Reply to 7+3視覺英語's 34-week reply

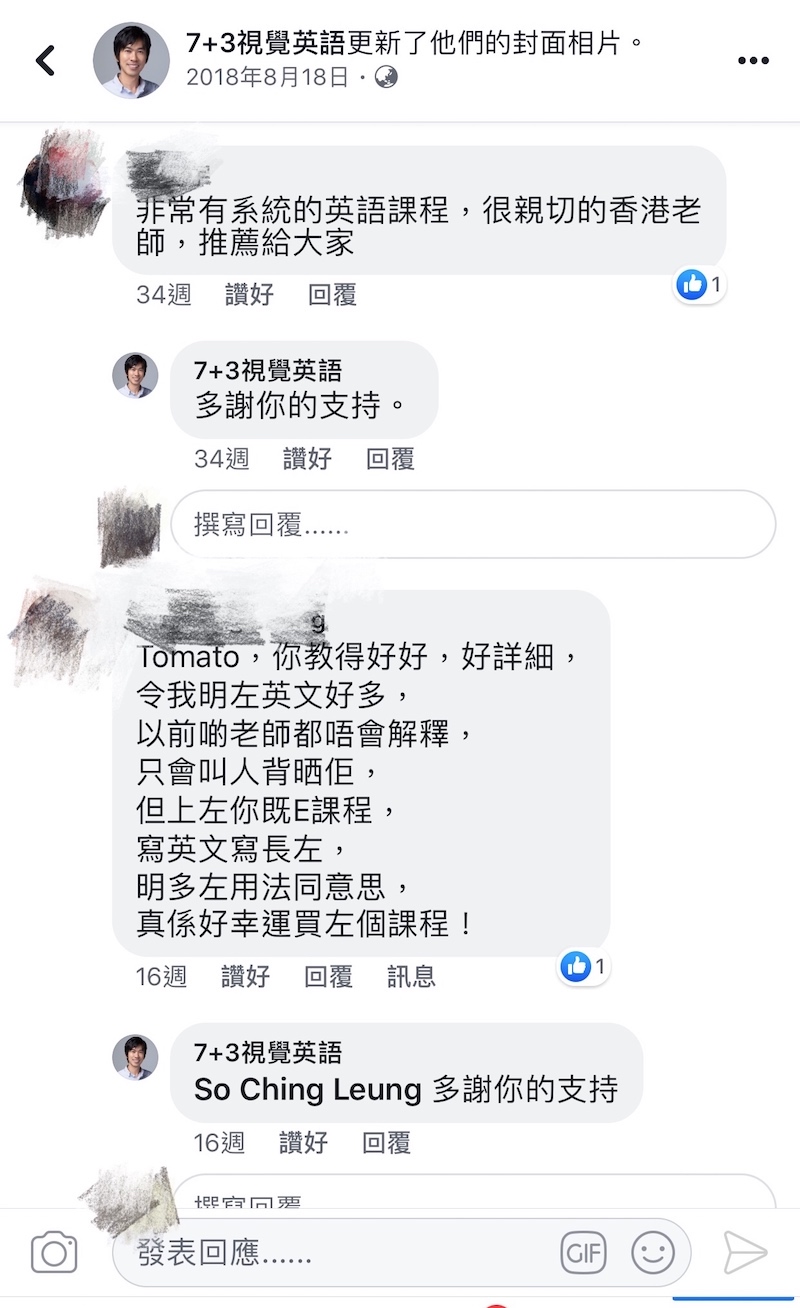click(x=390, y=459)
